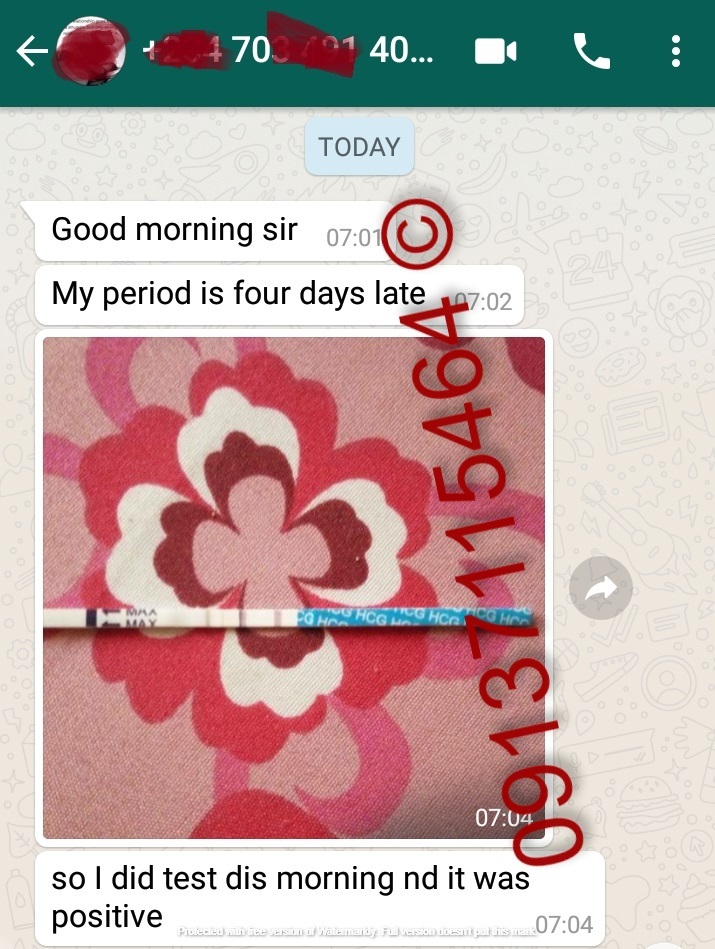Open the overflow menu

click(676, 51)
